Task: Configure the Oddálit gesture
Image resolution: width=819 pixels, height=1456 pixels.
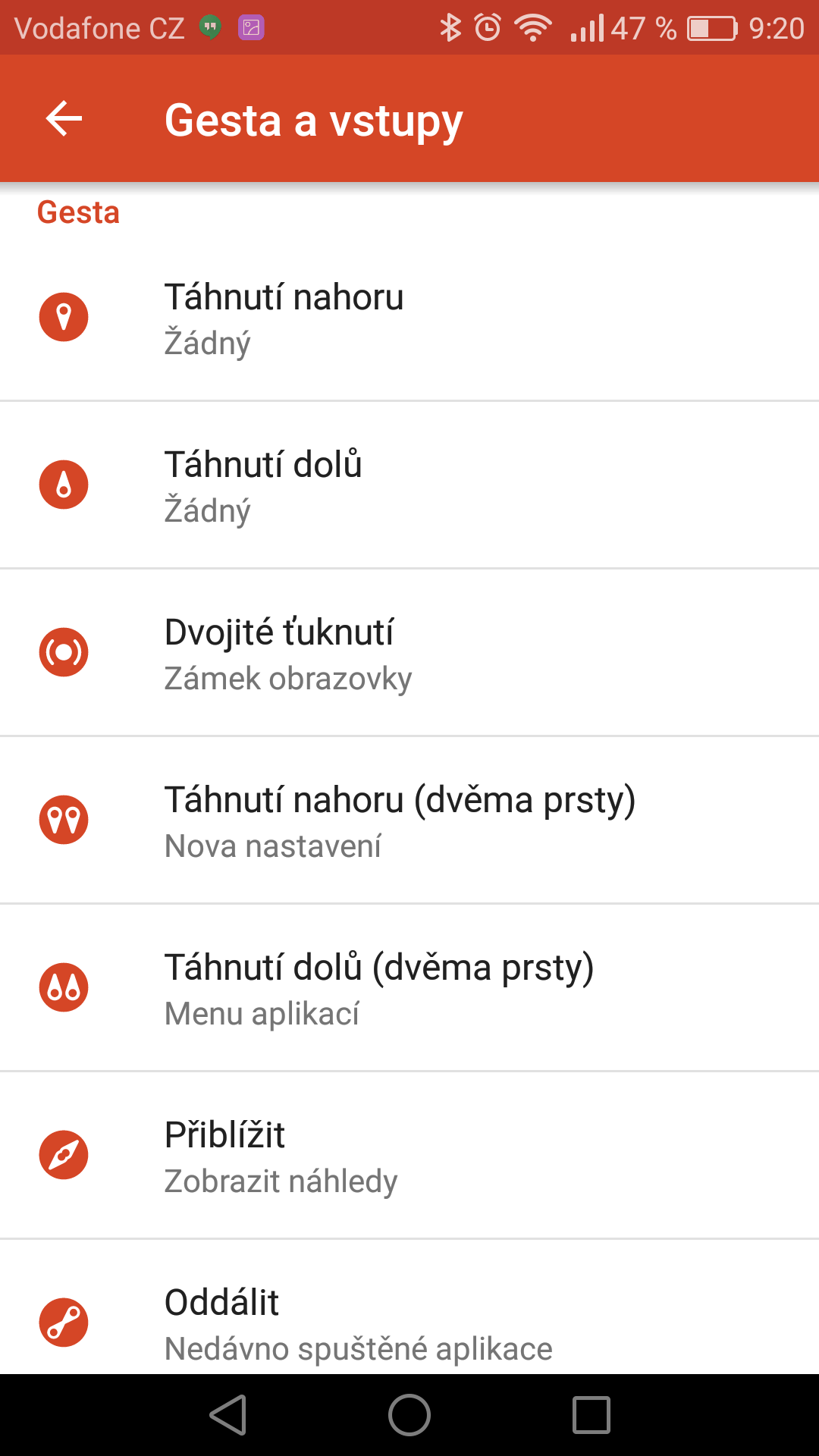Action: click(x=409, y=1307)
